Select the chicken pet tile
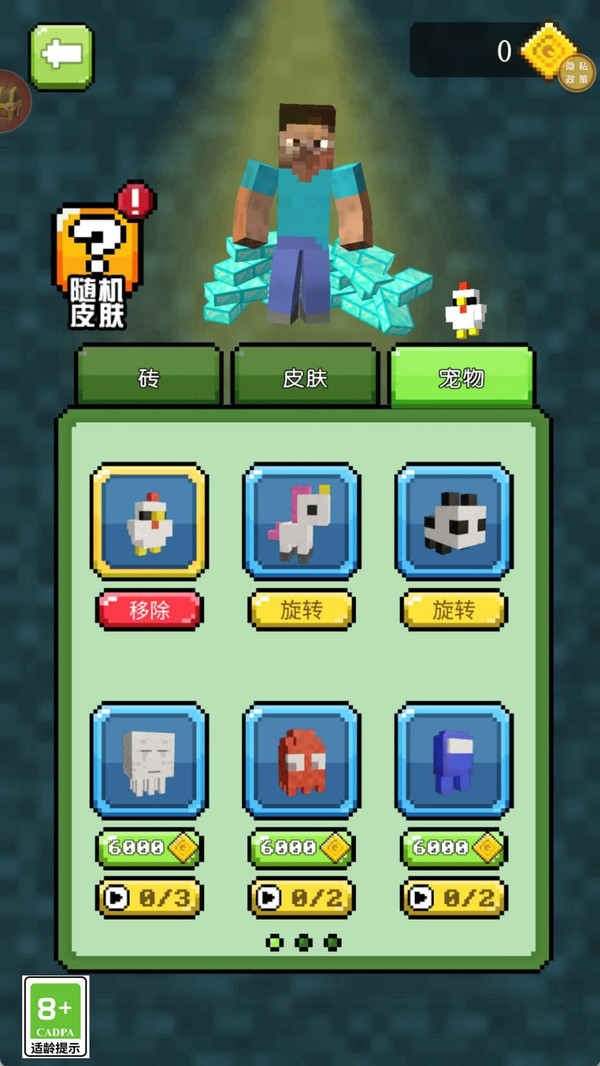 click(149, 521)
